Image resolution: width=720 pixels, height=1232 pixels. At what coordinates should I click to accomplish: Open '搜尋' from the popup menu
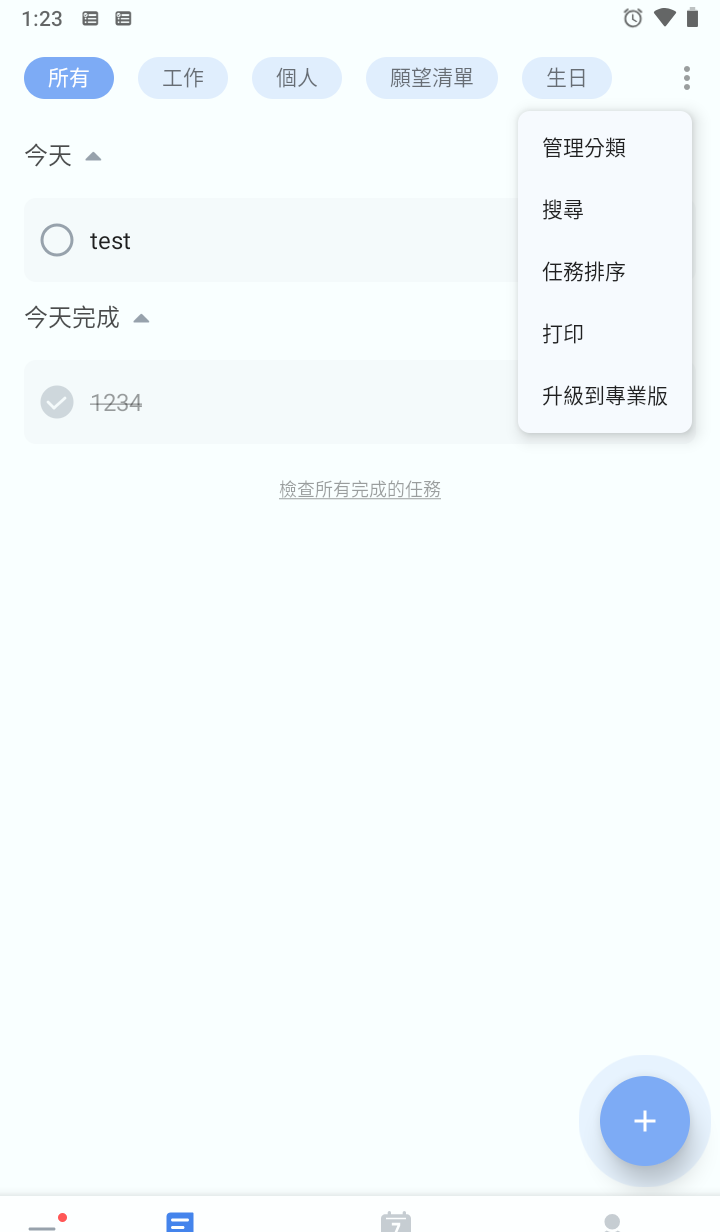(562, 209)
